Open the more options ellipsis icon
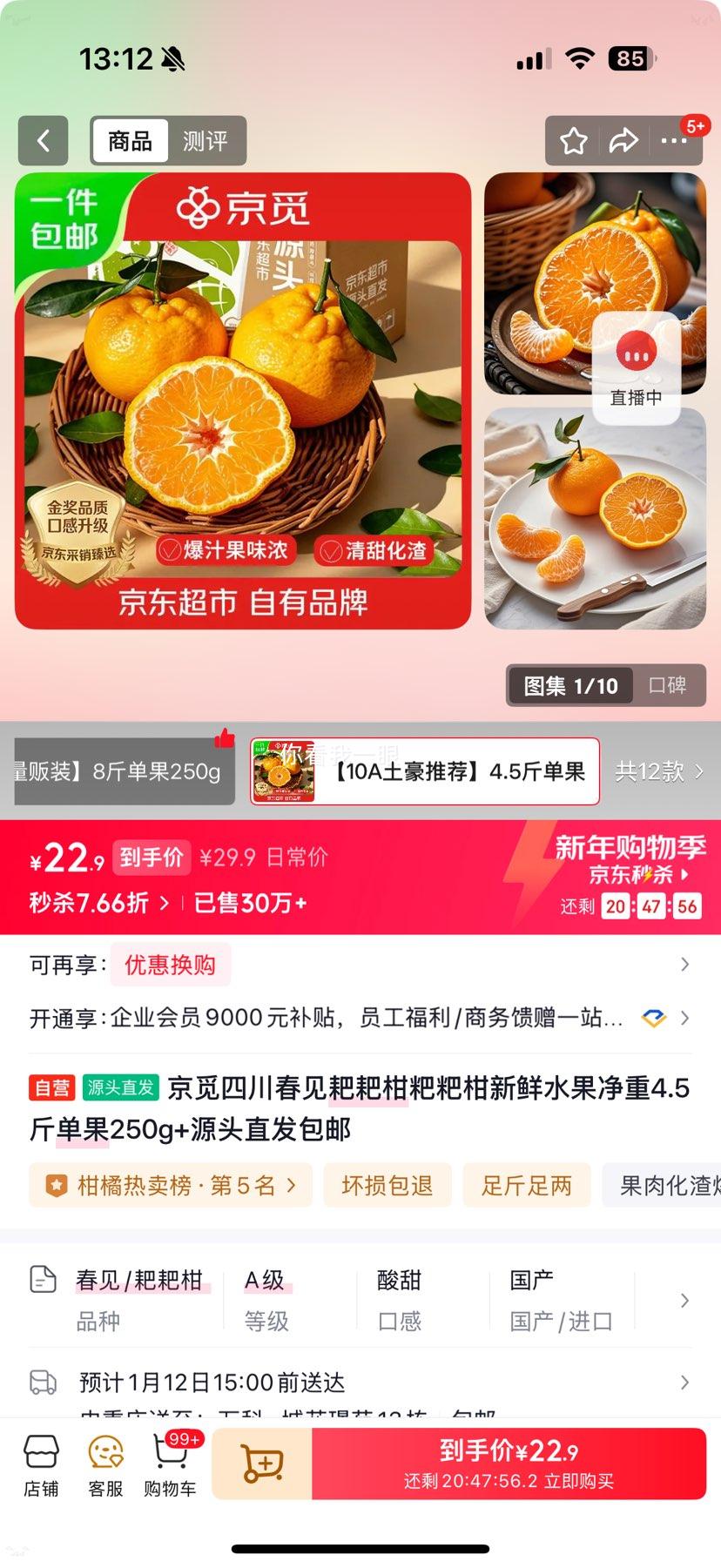 point(671,140)
